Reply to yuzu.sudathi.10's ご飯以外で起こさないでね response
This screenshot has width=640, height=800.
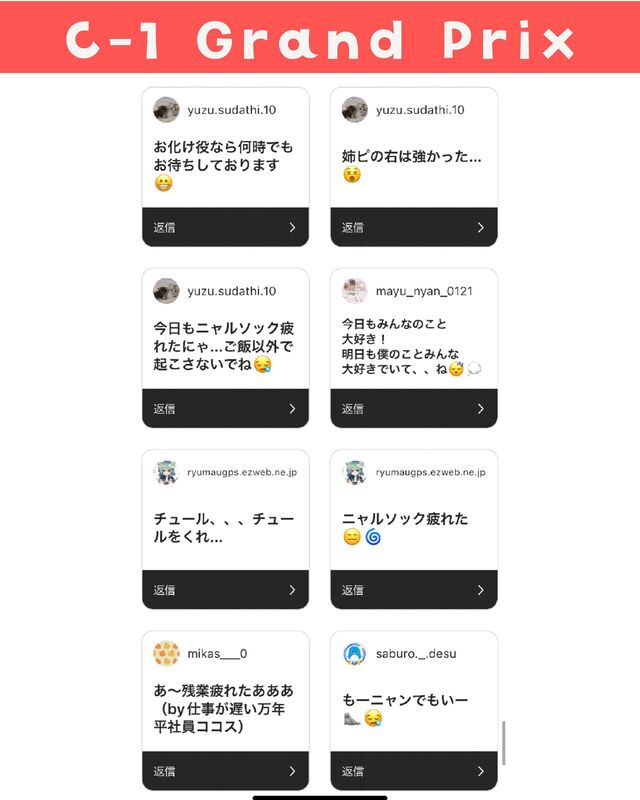pos(225,408)
